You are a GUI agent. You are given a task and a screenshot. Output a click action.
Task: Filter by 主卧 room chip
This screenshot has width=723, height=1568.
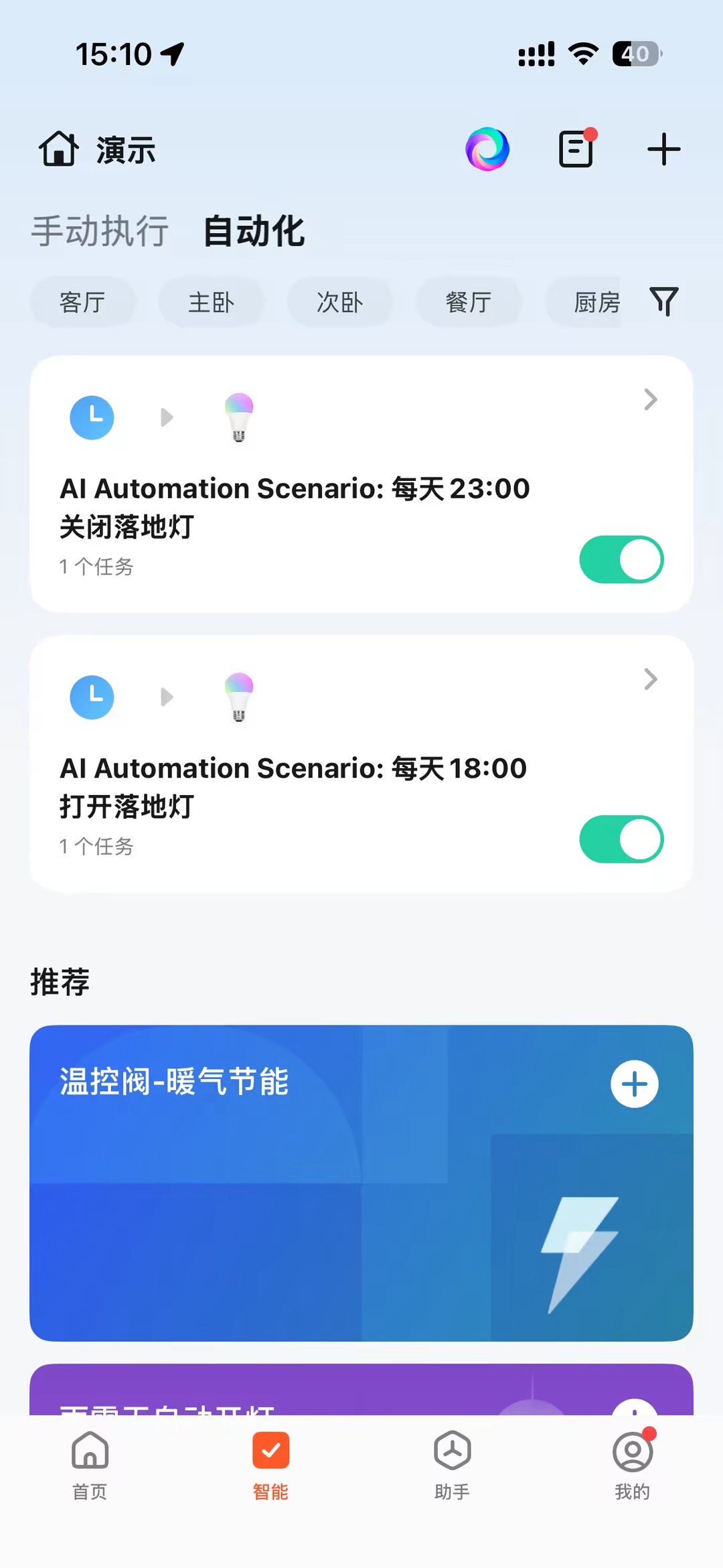(211, 302)
